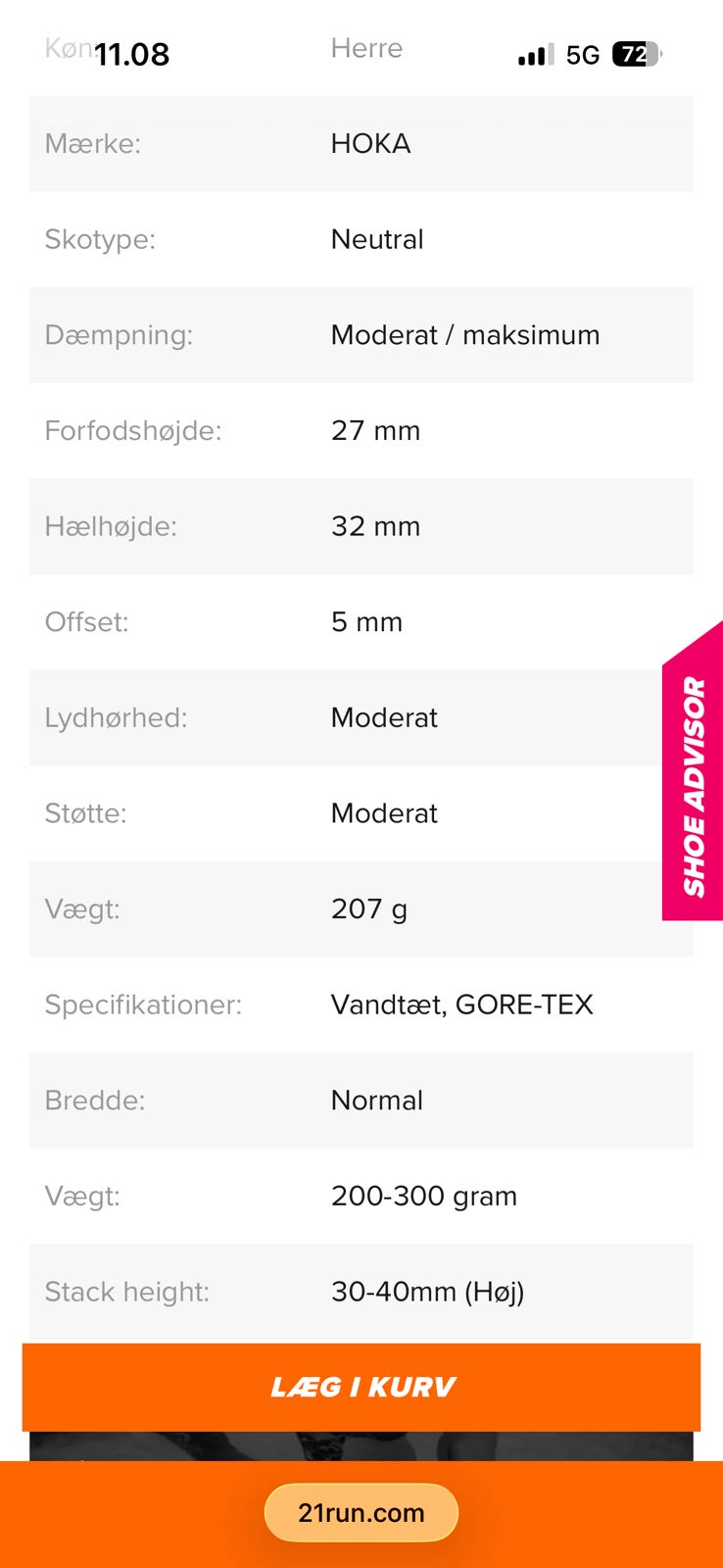Tap the 200-300 gram weight range
Image resolution: width=723 pixels, height=1568 pixels.
click(424, 1196)
